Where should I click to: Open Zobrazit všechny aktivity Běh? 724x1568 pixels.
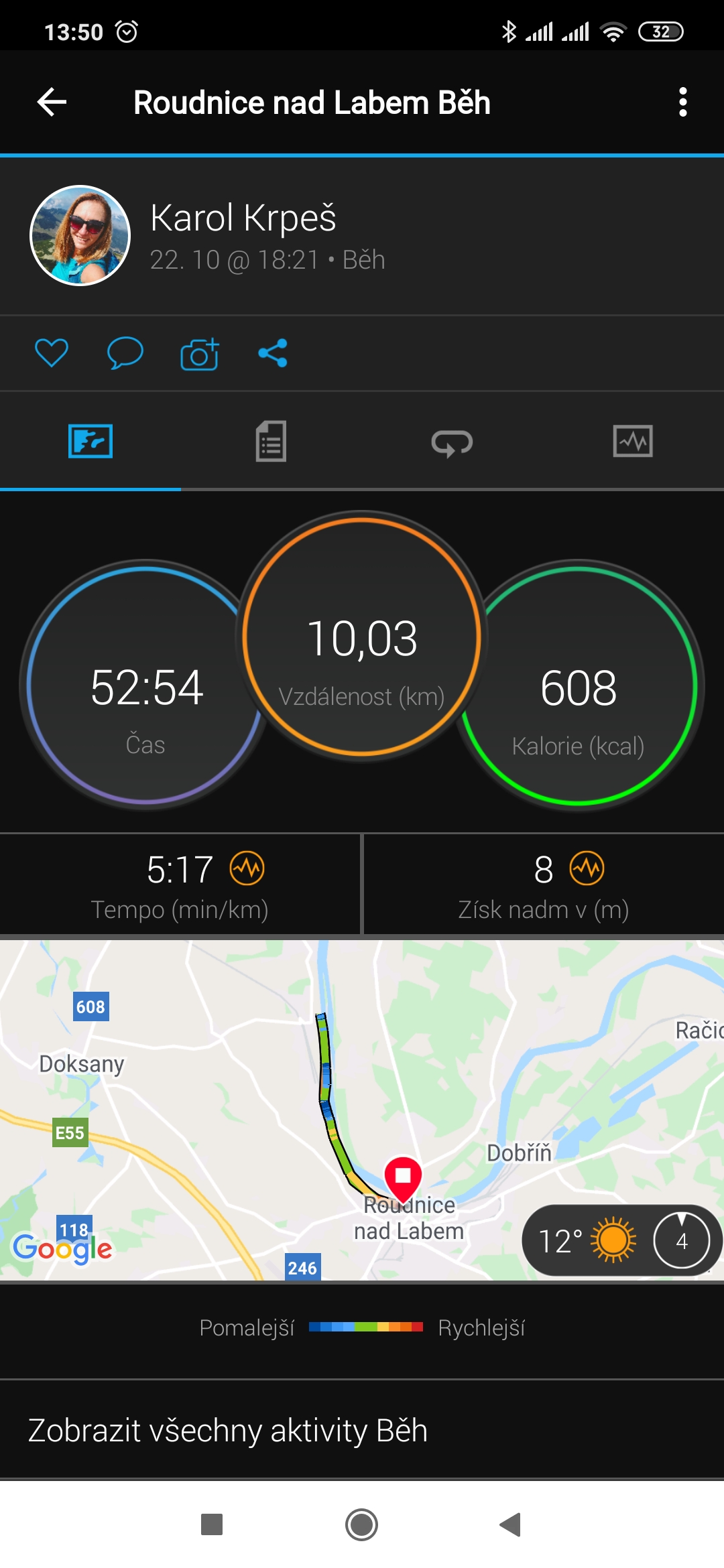coord(362,1430)
